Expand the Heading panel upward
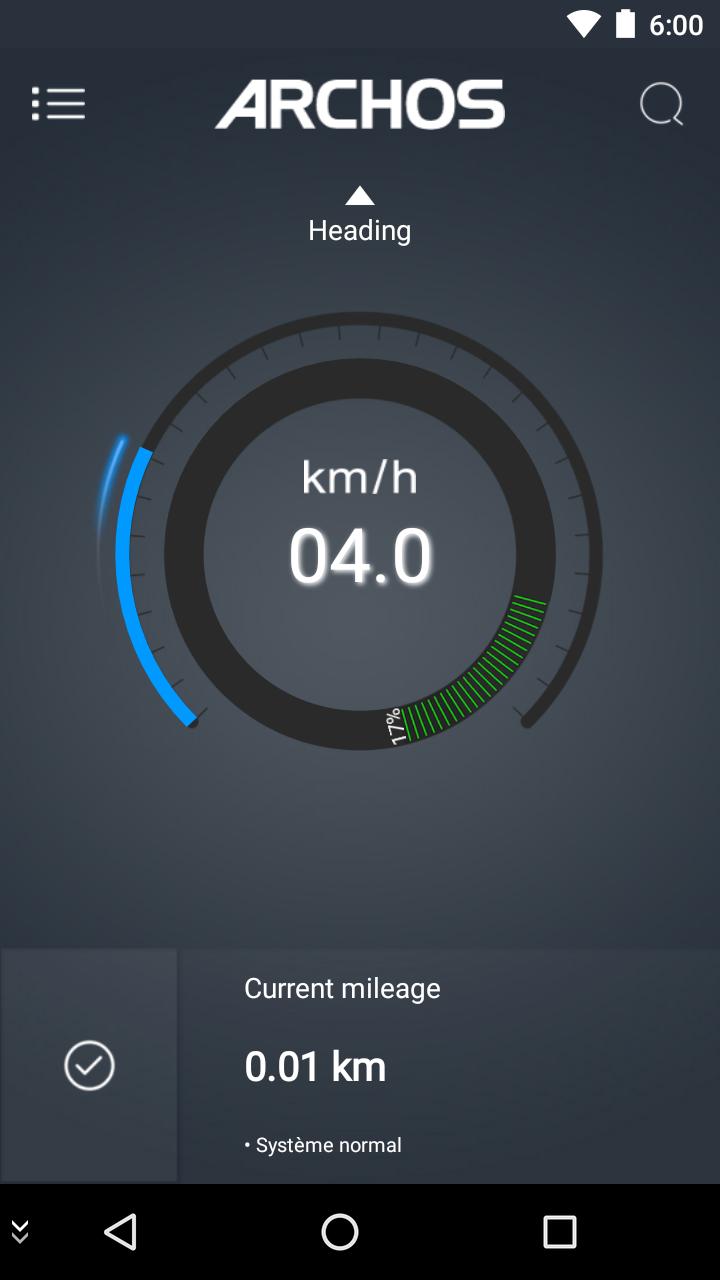 [360, 196]
